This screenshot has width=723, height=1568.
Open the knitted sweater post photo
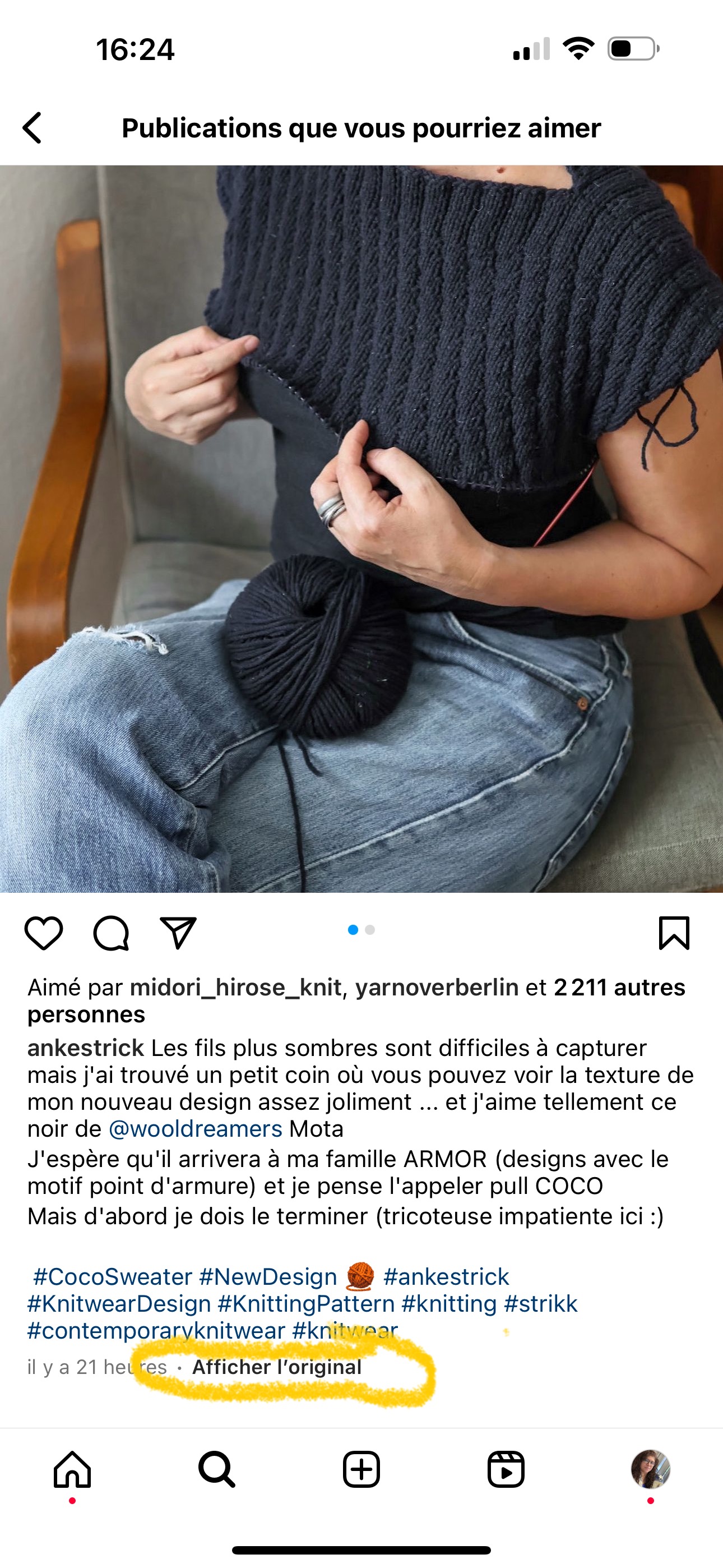pyautogui.click(x=361, y=529)
